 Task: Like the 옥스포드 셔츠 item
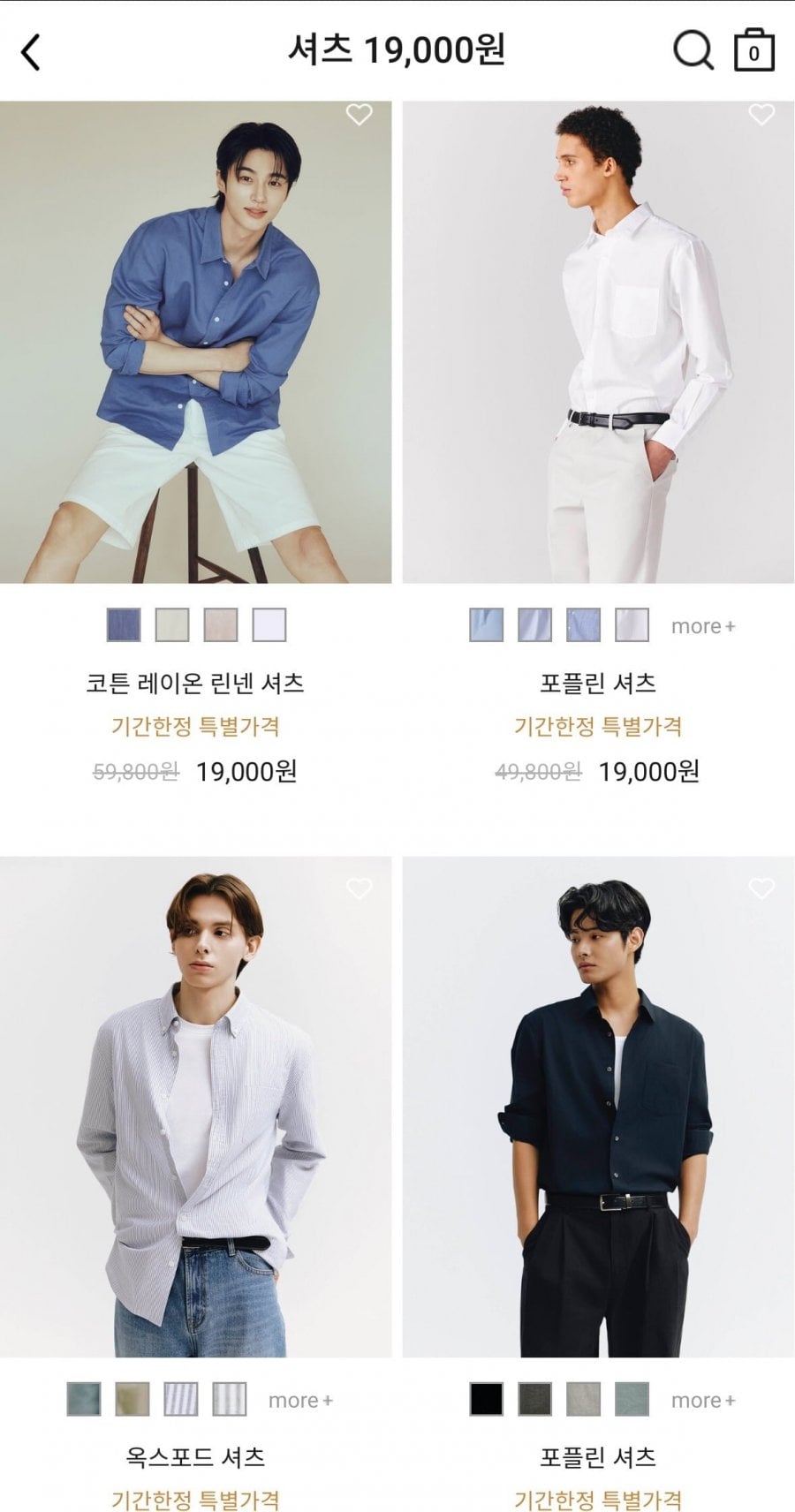click(359, 888)
